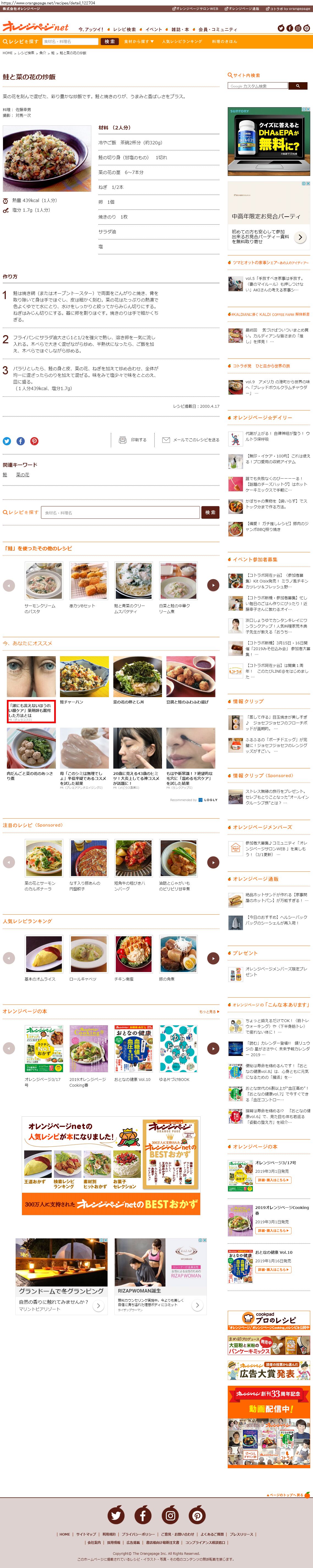
Task: Show next recipes in the 鮭 carousel
Action: 213,585
